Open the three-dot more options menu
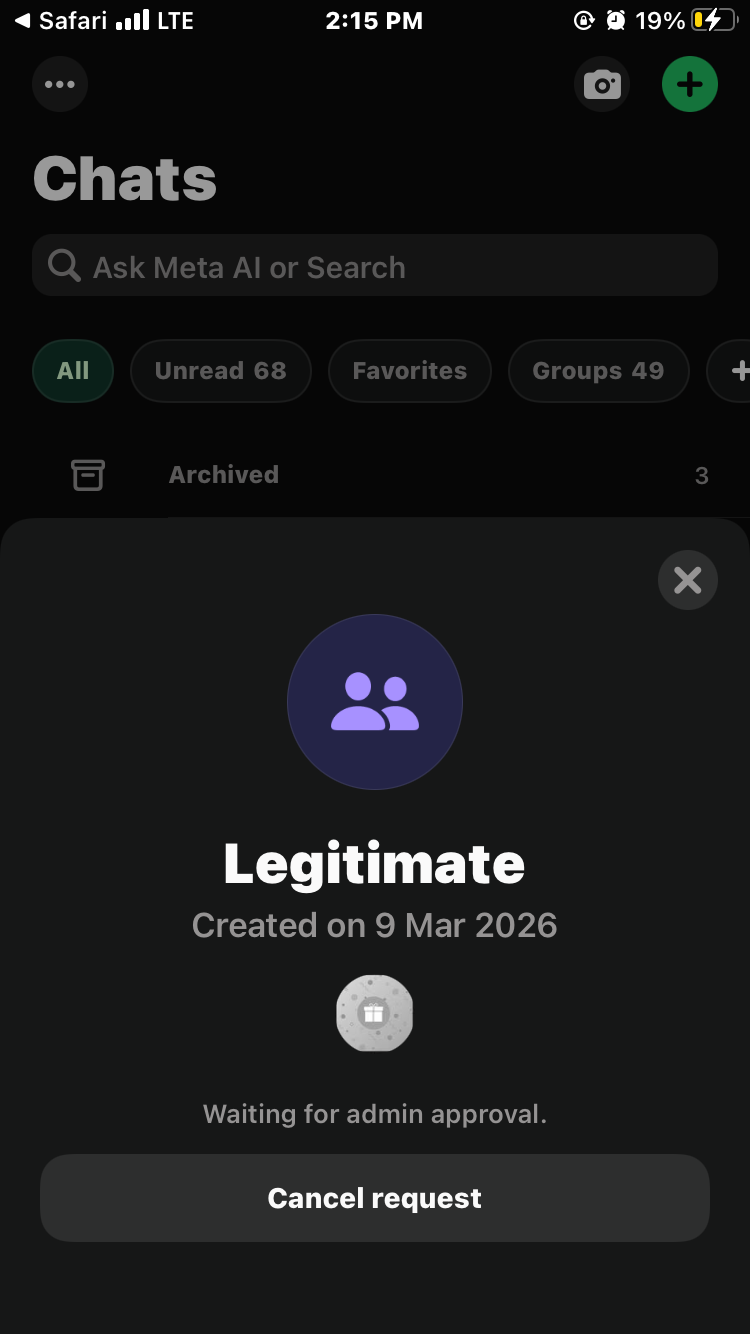 (60, 84)
